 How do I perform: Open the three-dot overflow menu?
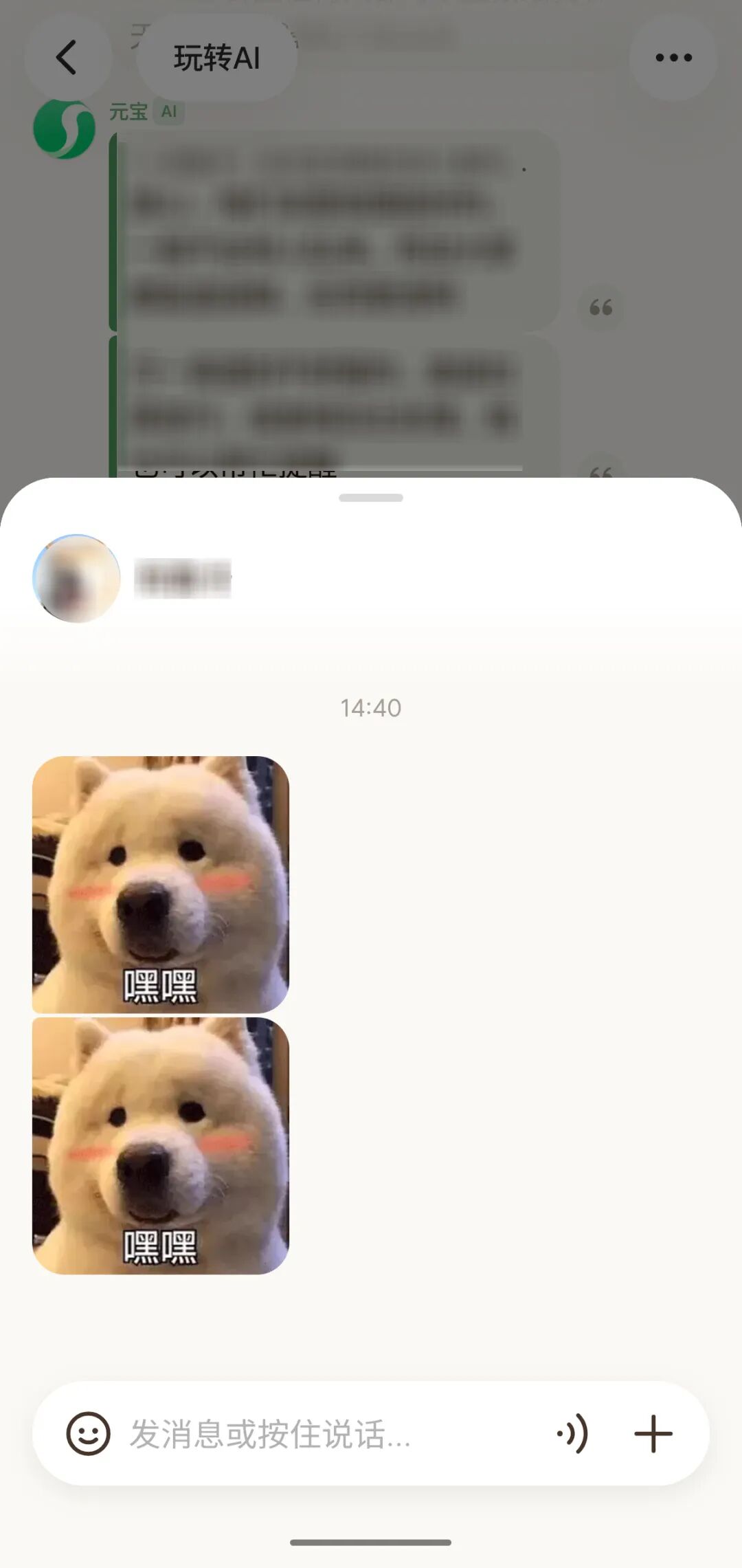[673, 58]
